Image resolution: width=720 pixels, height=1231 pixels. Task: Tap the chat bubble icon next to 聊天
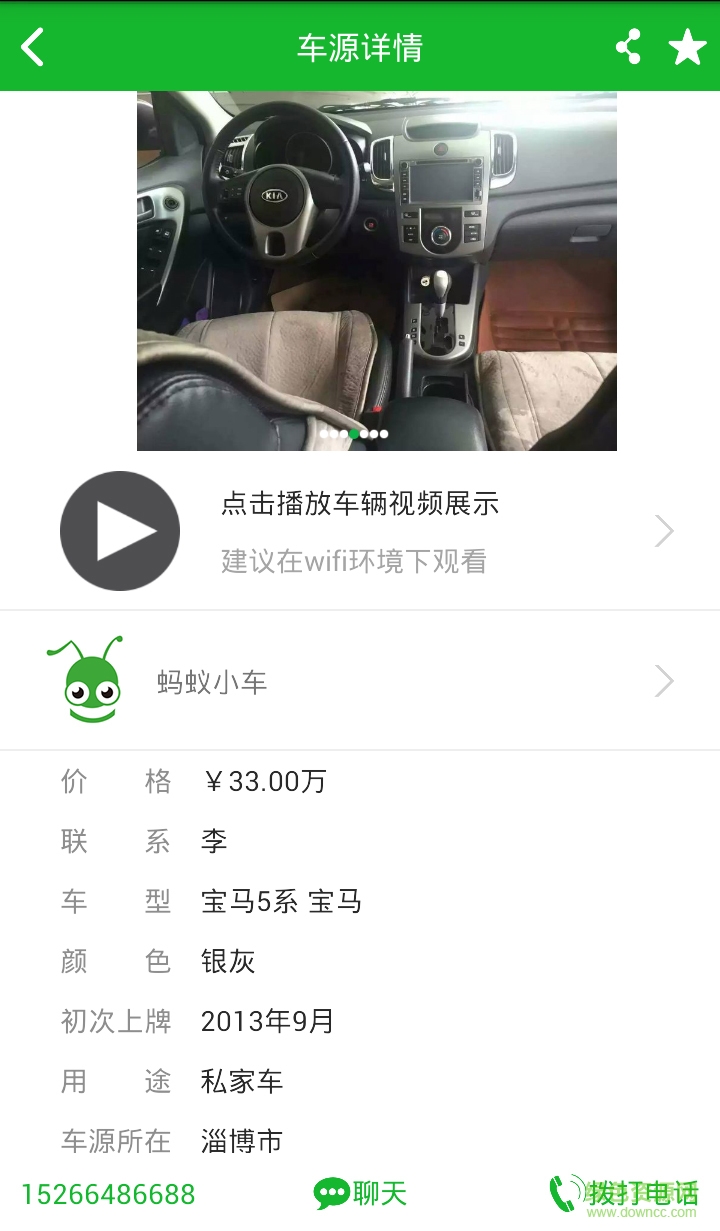coord(331,1192)
